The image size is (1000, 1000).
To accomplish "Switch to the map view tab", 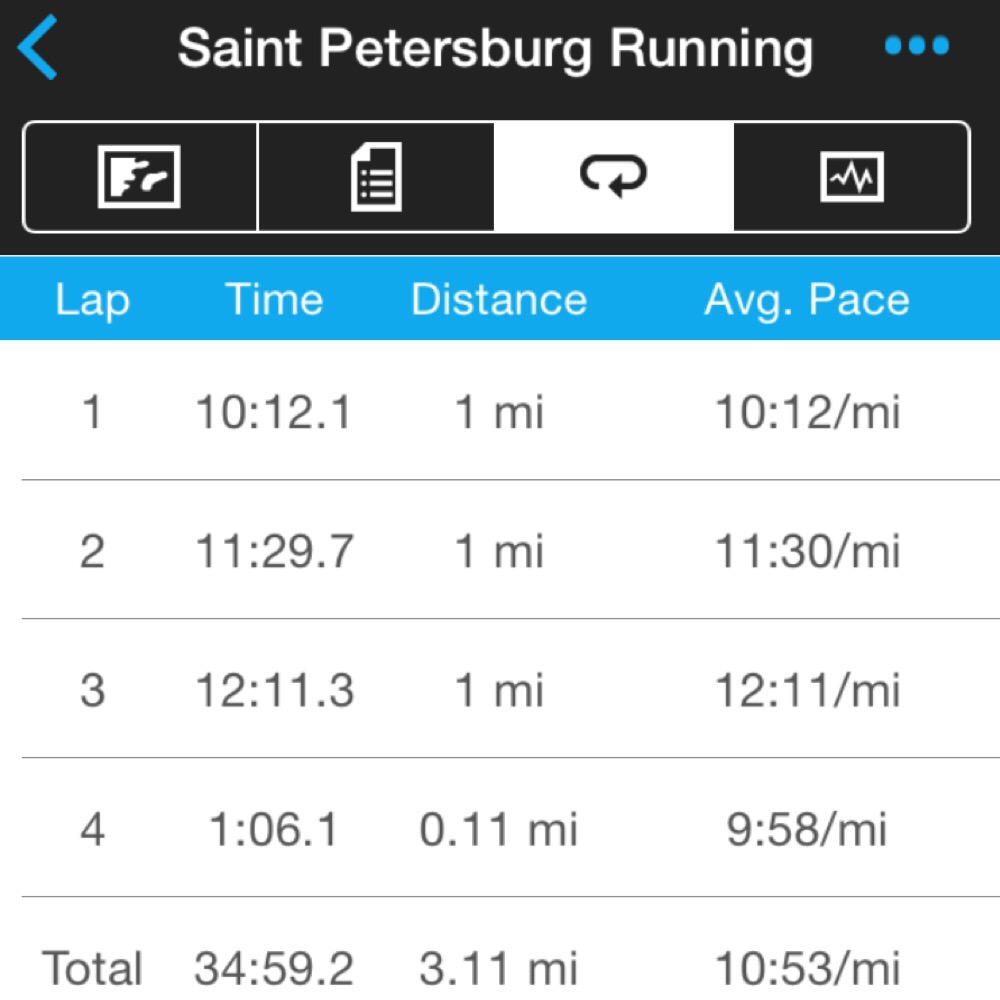I will tap(139, 177).
